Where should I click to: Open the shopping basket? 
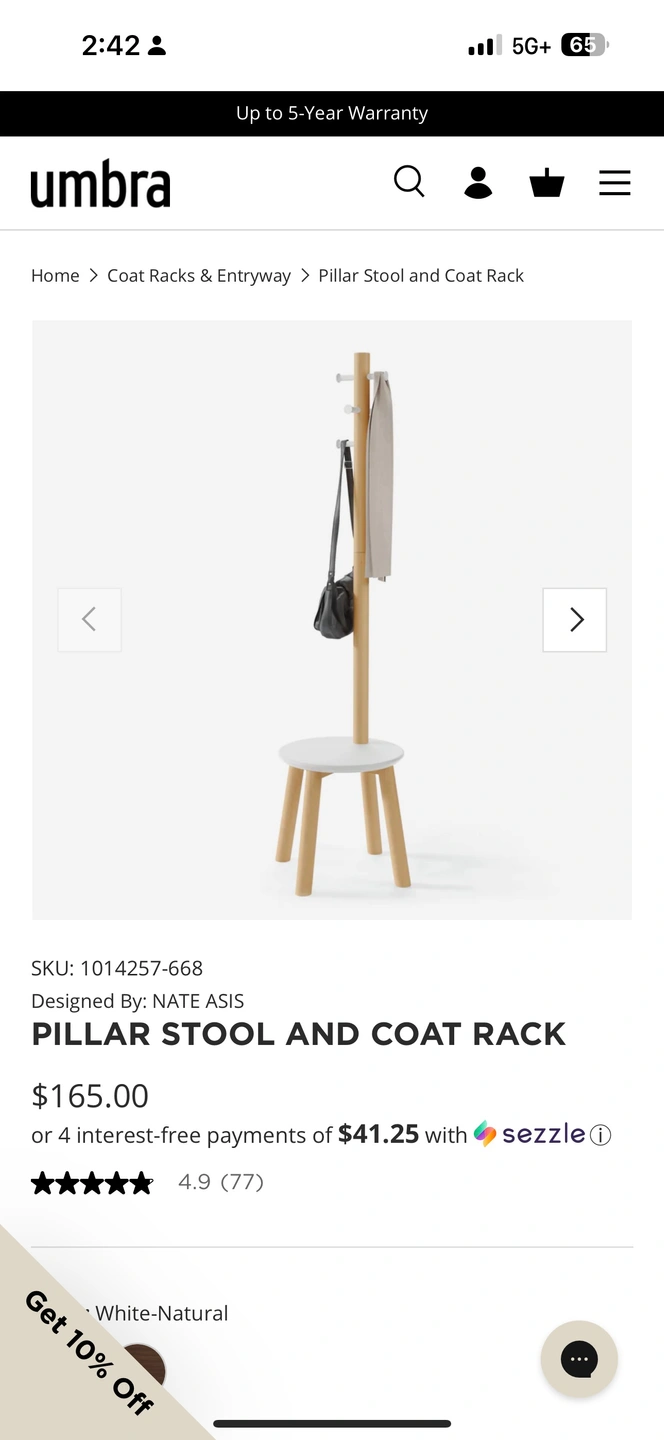point(546,183)
